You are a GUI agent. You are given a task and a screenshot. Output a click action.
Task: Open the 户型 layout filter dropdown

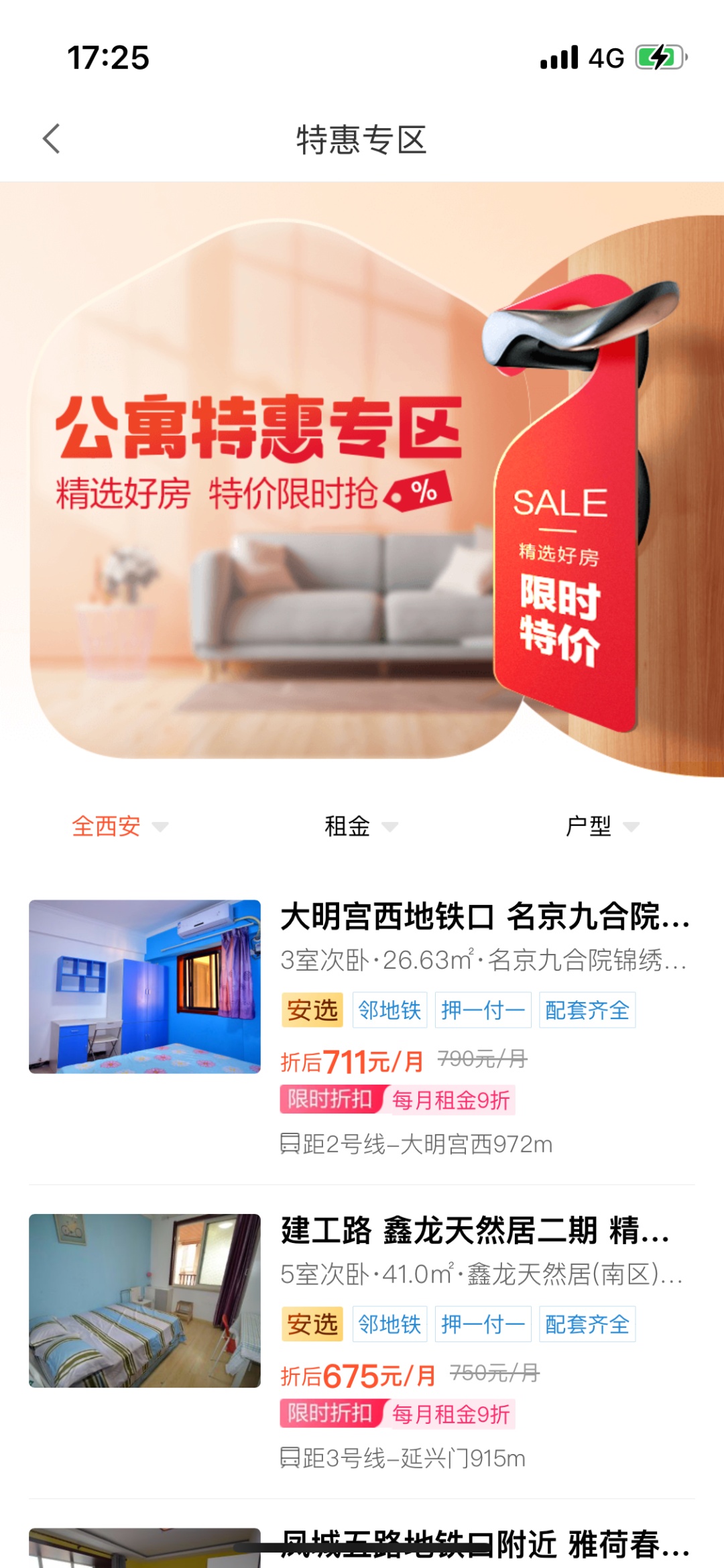[601, 826]
